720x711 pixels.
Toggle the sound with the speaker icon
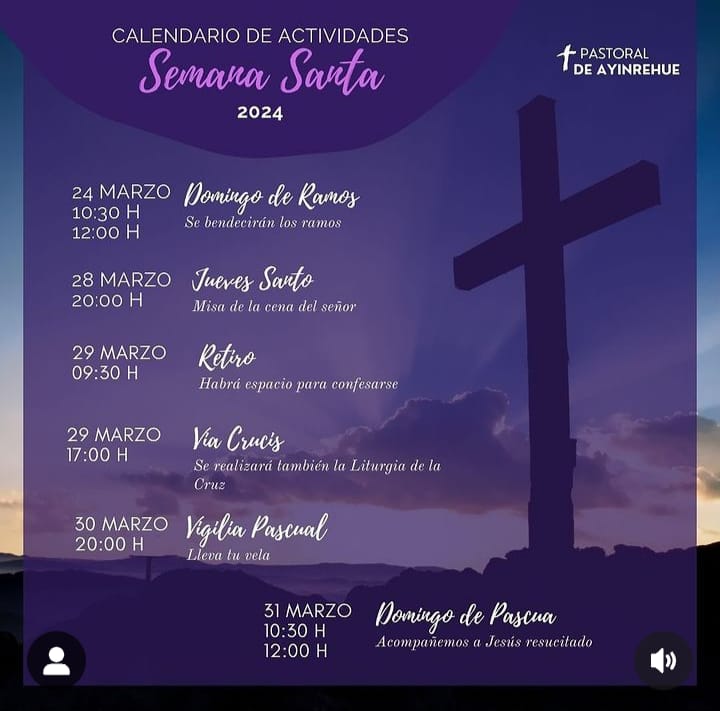(663, 660)
